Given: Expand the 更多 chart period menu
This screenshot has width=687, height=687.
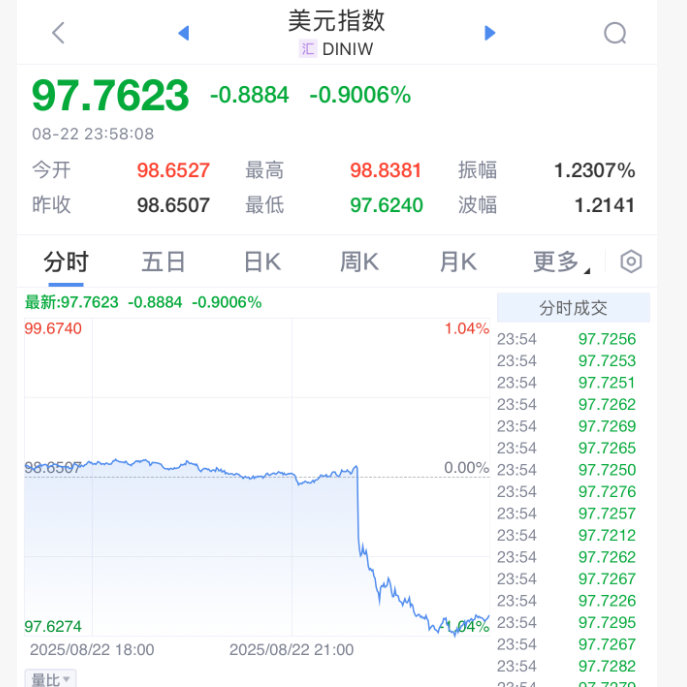Looking at the screenshot, I should point(560,262).
